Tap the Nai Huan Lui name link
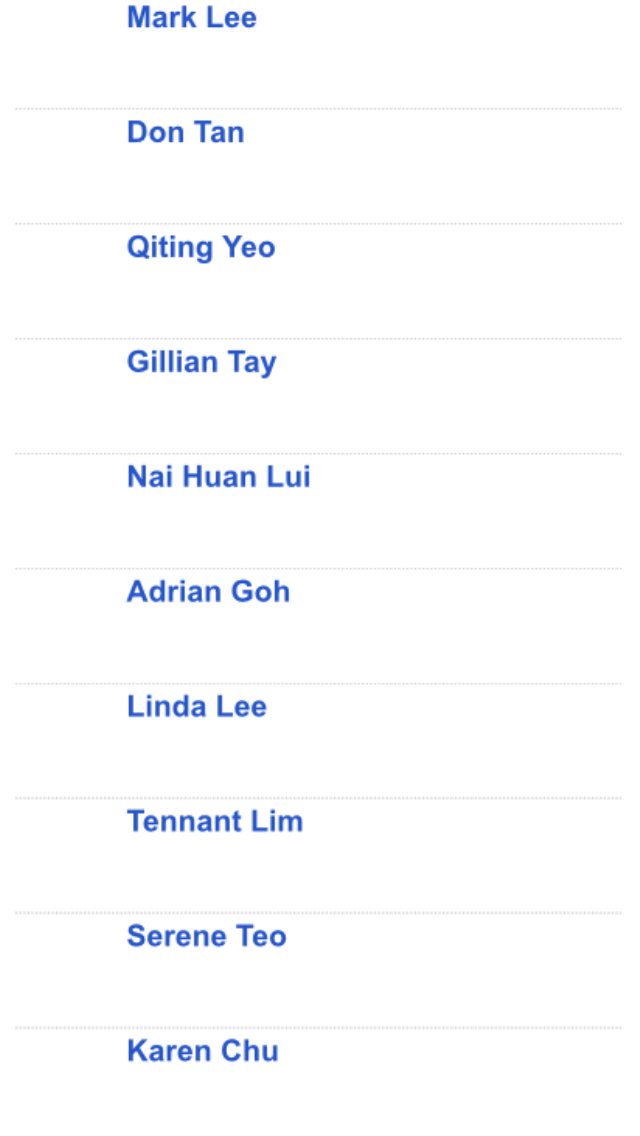This screenshot has height=1136, width=640. tap(218, 477)
